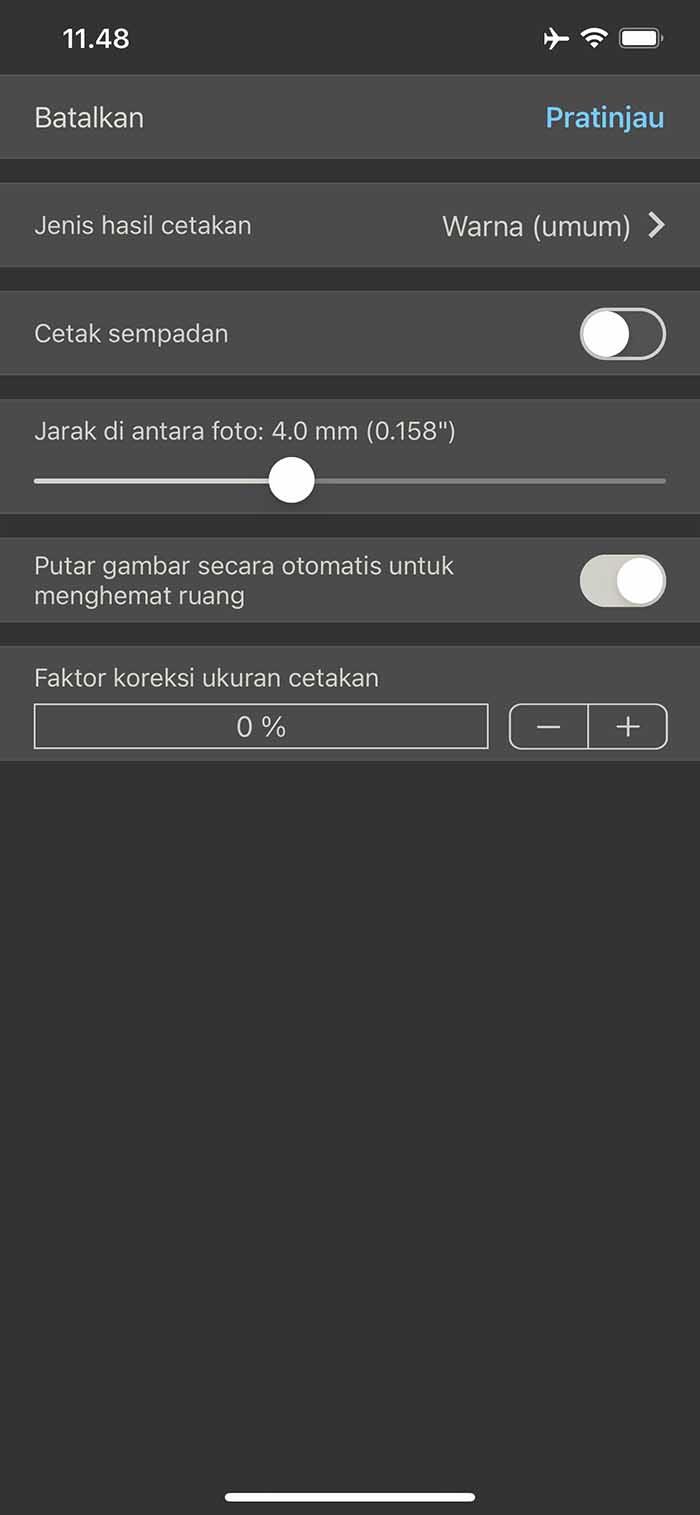Screen dimensions: 700x1515
Task: Enable the Cetak sempadan switch
Action: pos(622,334)
